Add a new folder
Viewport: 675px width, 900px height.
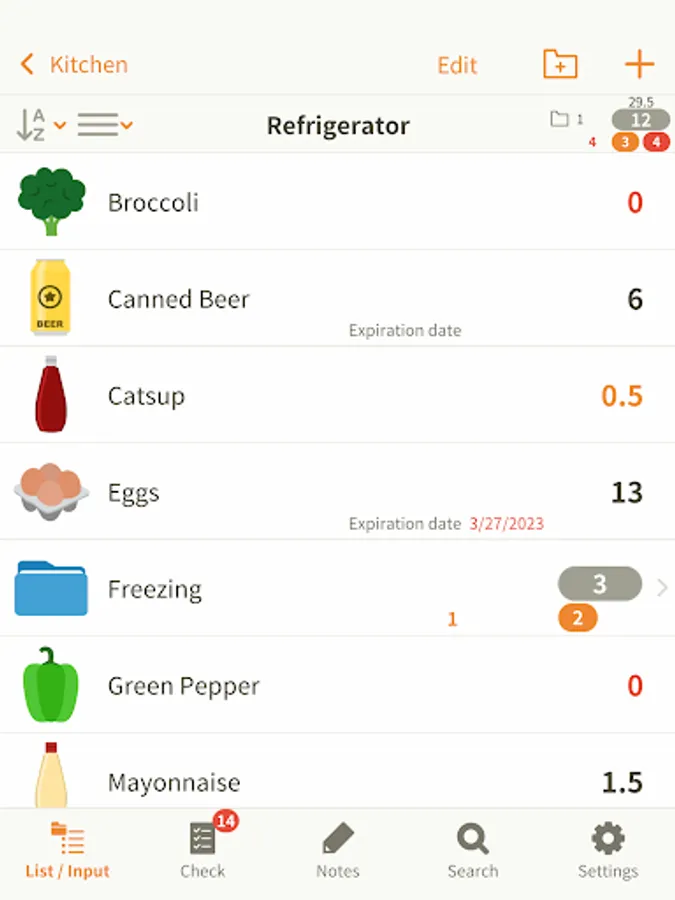point(560,65)
